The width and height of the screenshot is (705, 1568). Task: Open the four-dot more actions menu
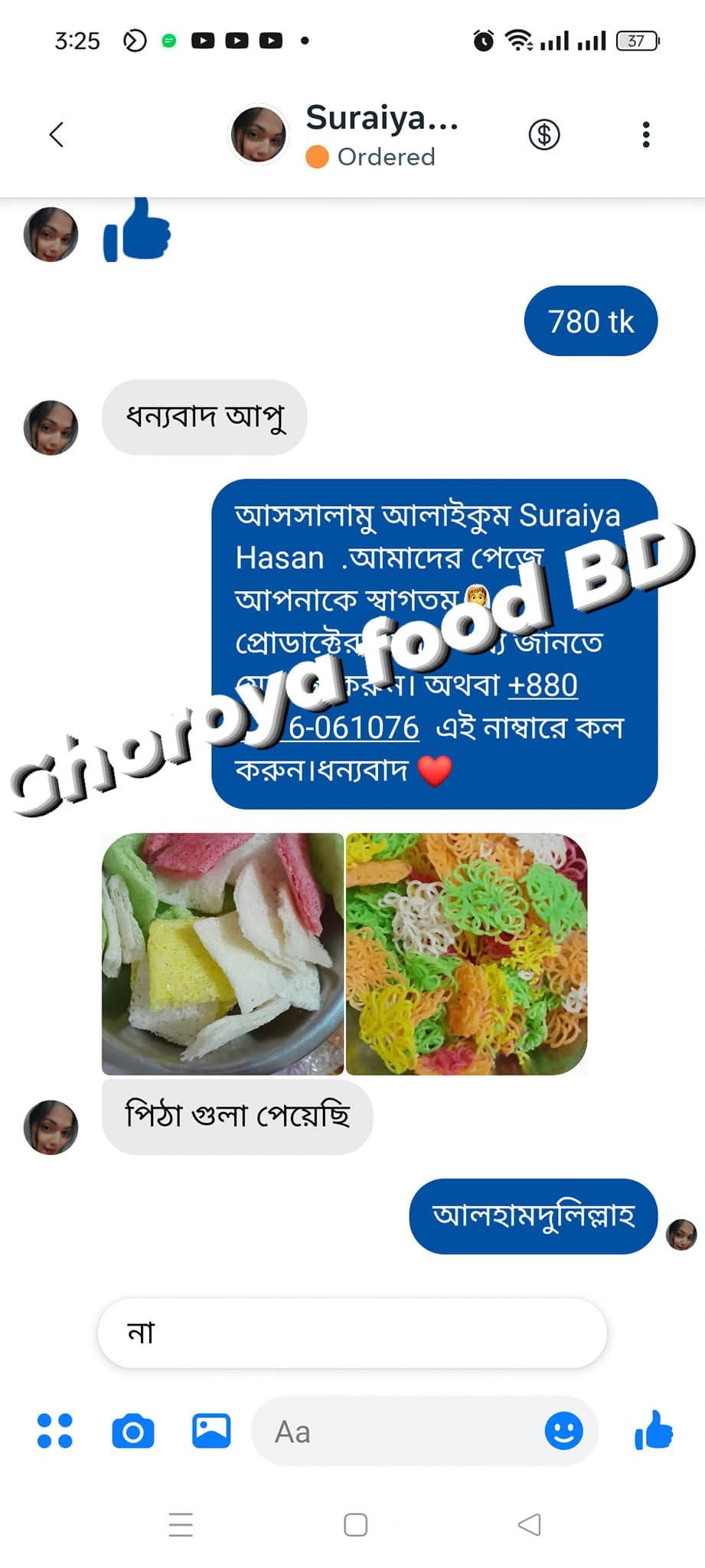click(55, 1431)
